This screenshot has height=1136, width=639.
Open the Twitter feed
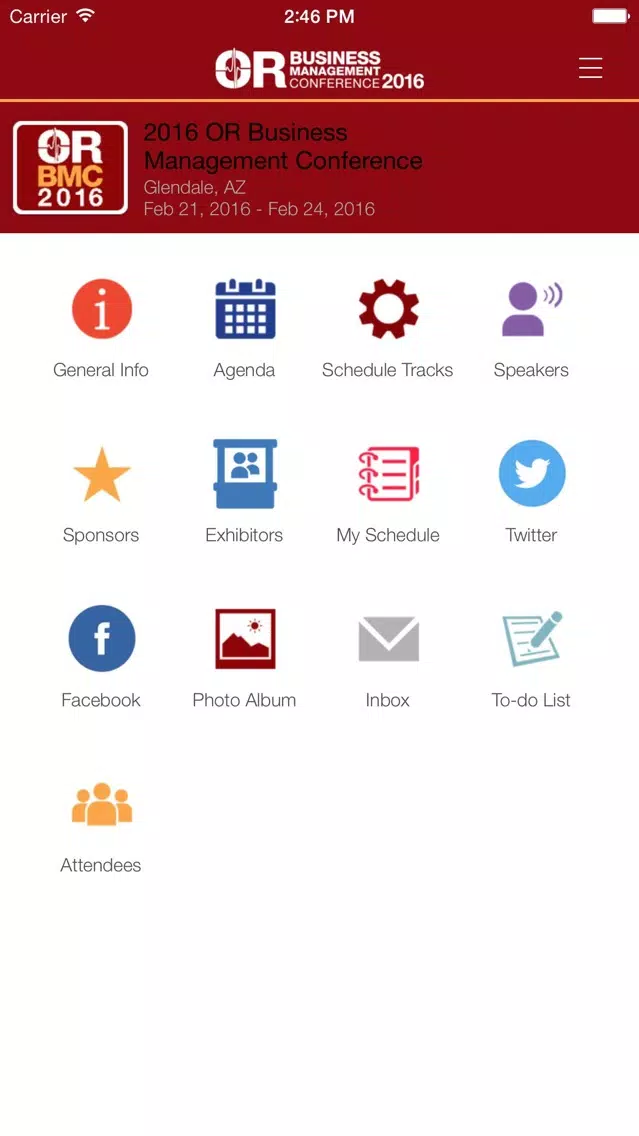[x=532, y=493]
